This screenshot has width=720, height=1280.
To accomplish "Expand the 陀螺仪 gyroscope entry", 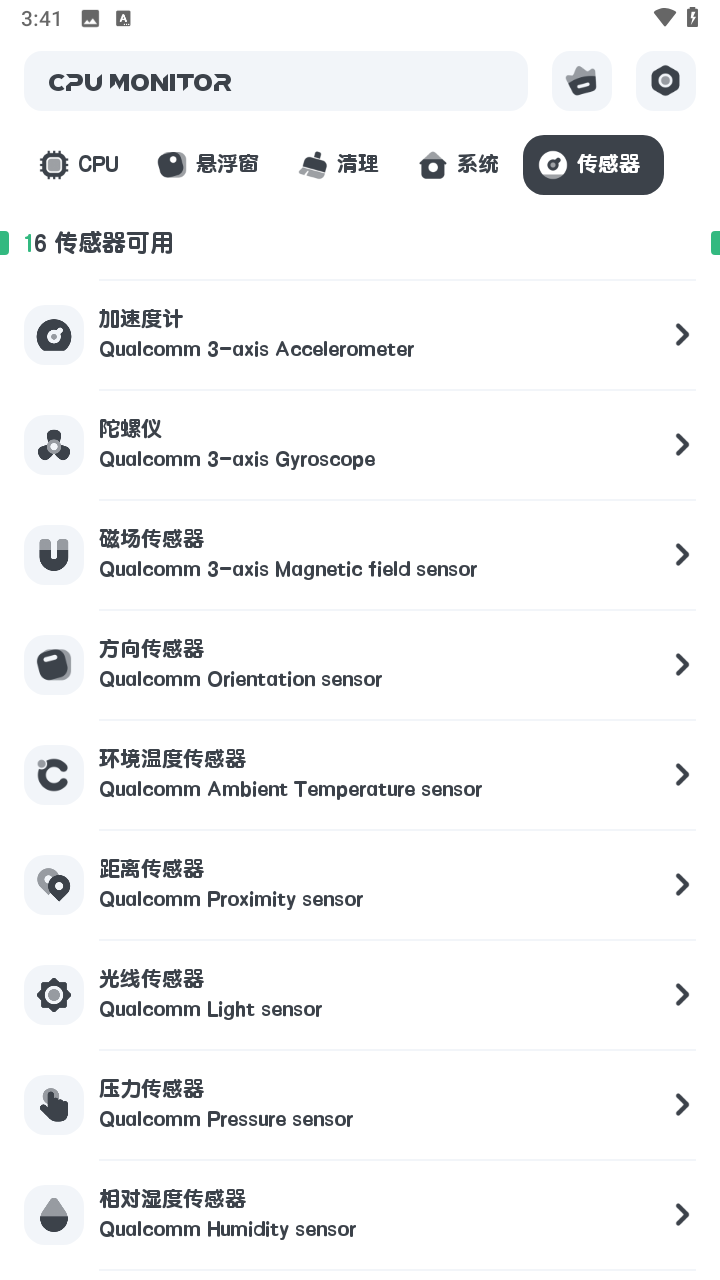I will point(683,444).
